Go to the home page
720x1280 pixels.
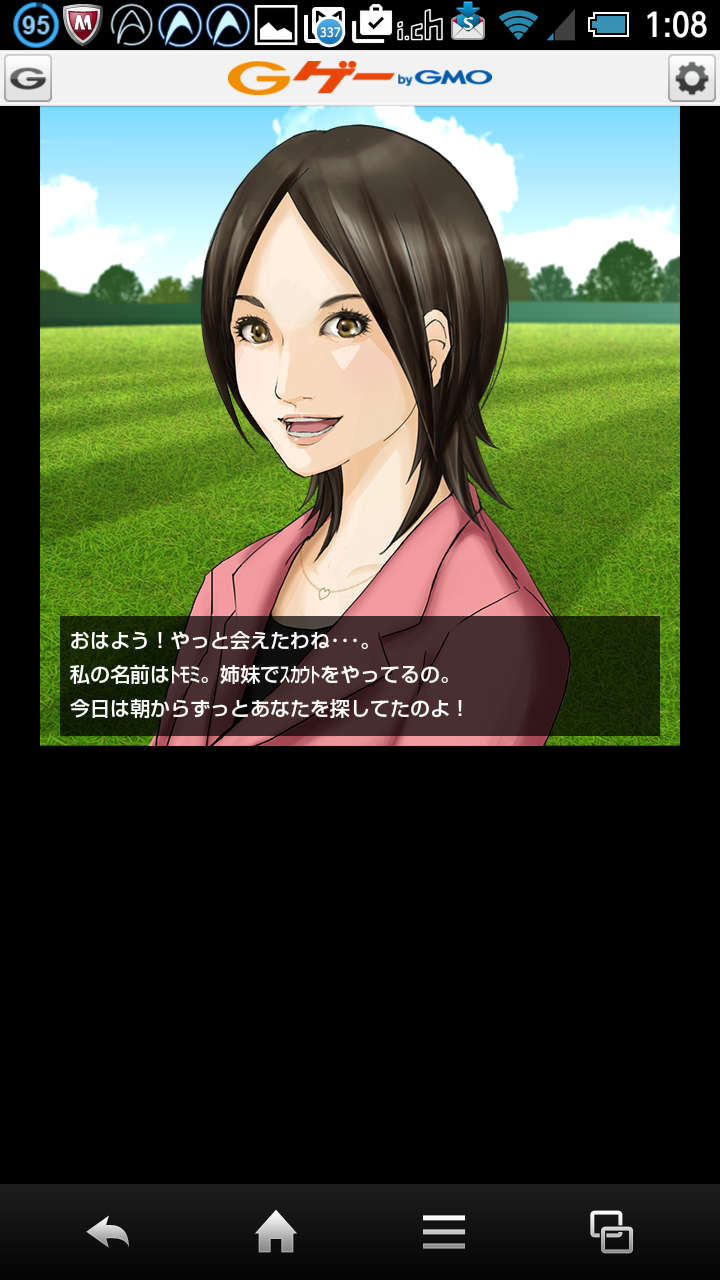(276, 1232)
